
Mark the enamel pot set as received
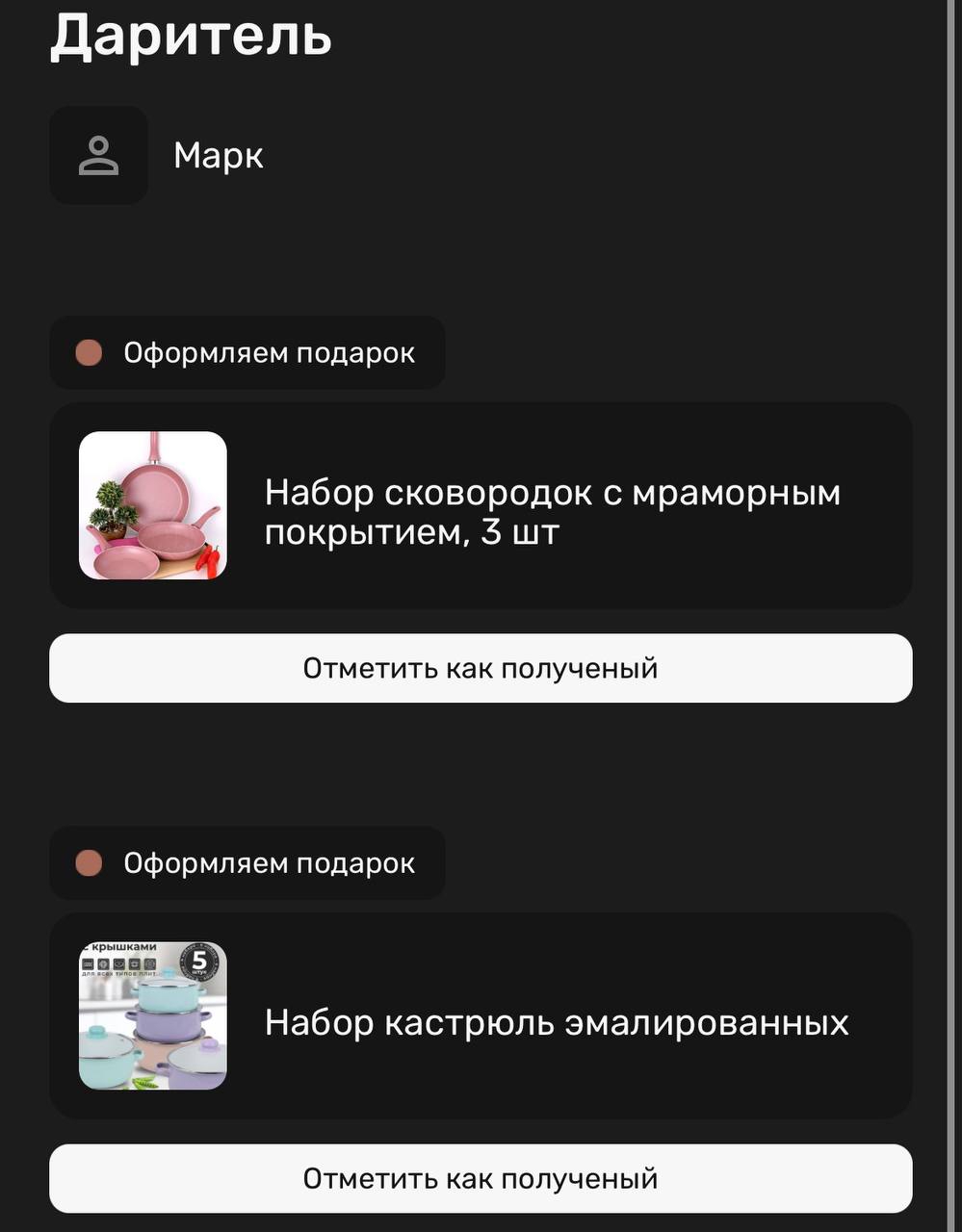481,1178
